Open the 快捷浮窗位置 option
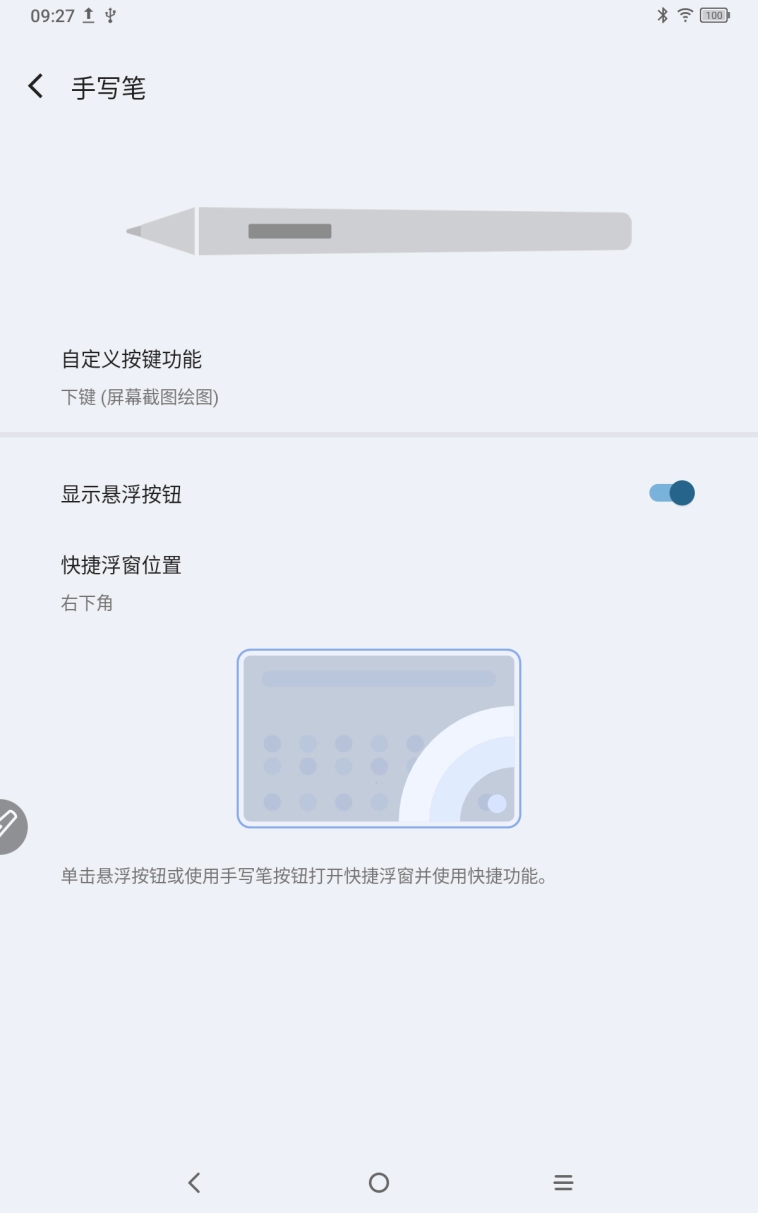 pos(122,582)
